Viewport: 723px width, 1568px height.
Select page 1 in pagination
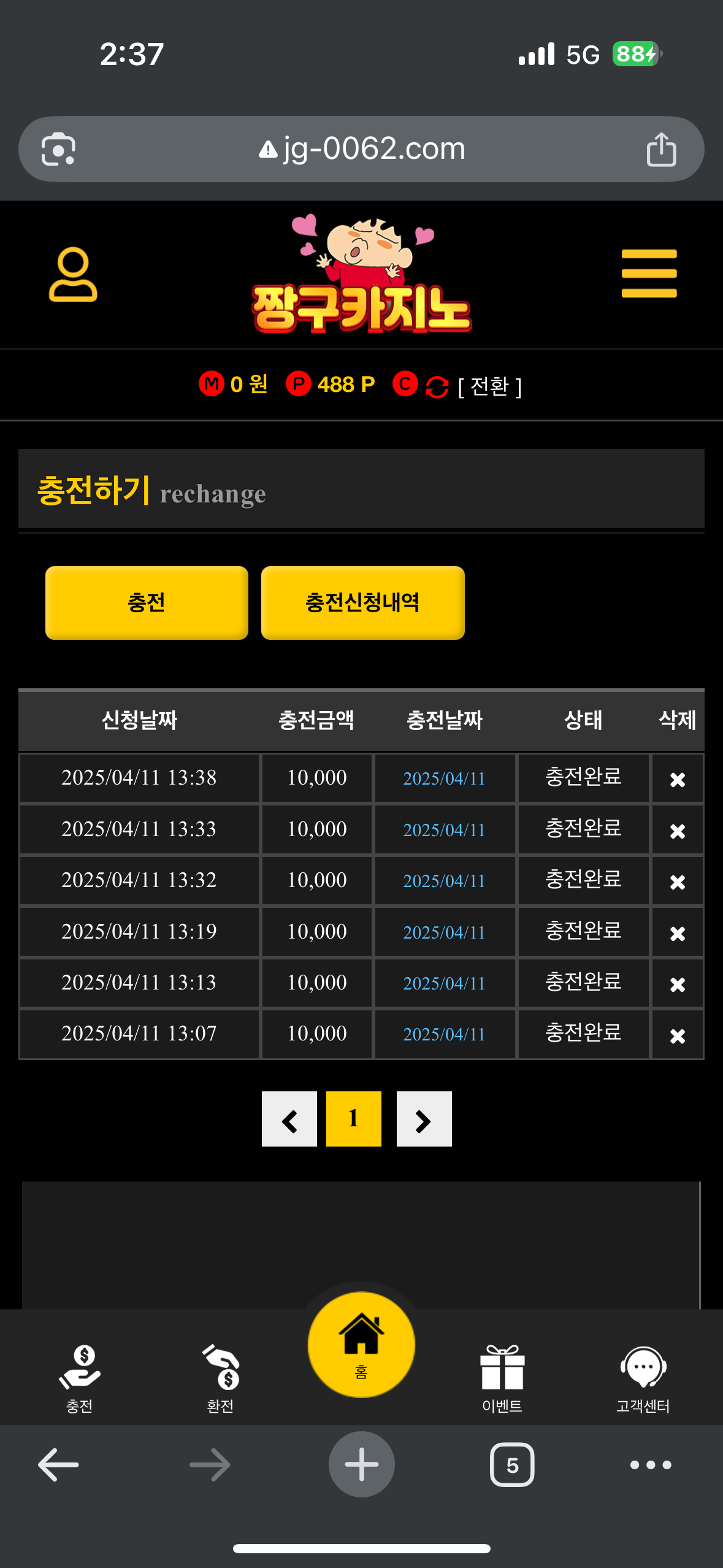pyautogui.click(x=353, y=1119)
